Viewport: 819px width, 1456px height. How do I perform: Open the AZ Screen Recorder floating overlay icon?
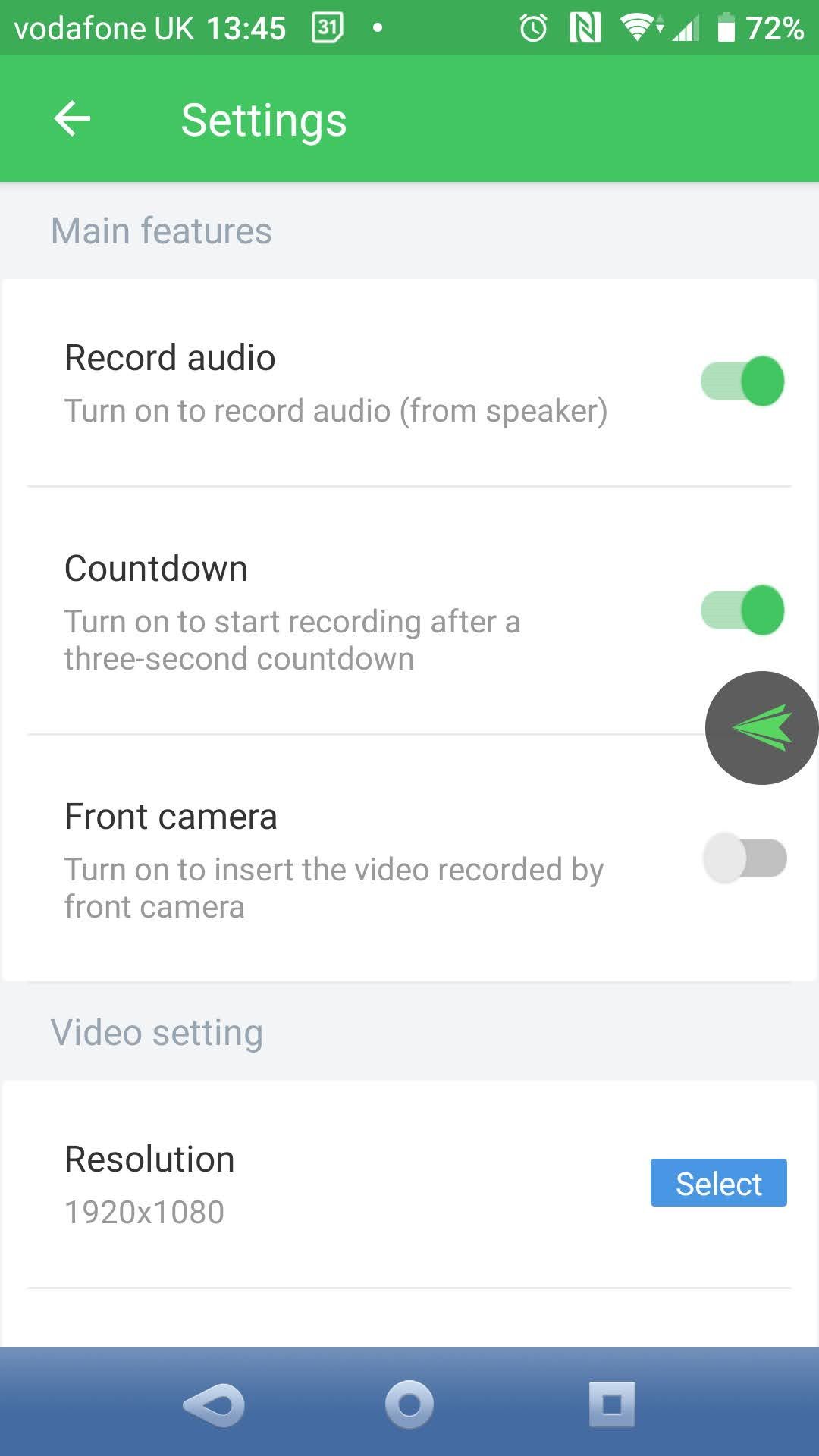pyautogui.click(x=761, y=726)
